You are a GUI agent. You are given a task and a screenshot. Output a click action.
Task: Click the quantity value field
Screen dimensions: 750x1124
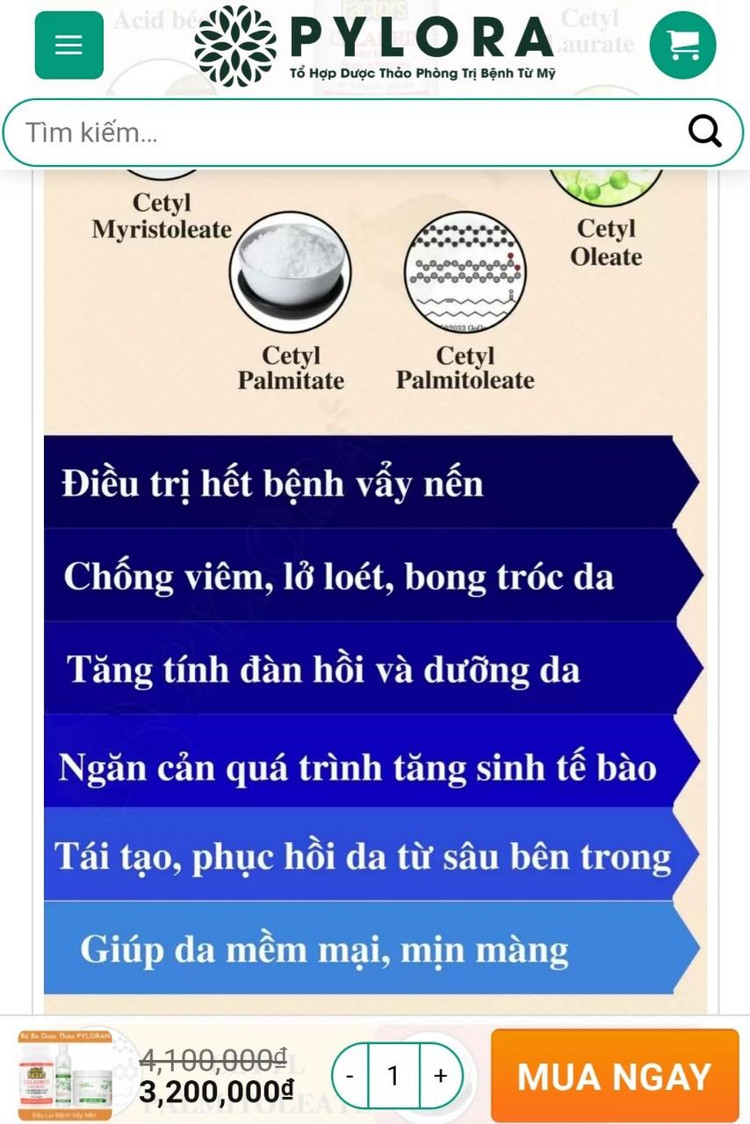pyautogui.click(x=393, y=1075)
